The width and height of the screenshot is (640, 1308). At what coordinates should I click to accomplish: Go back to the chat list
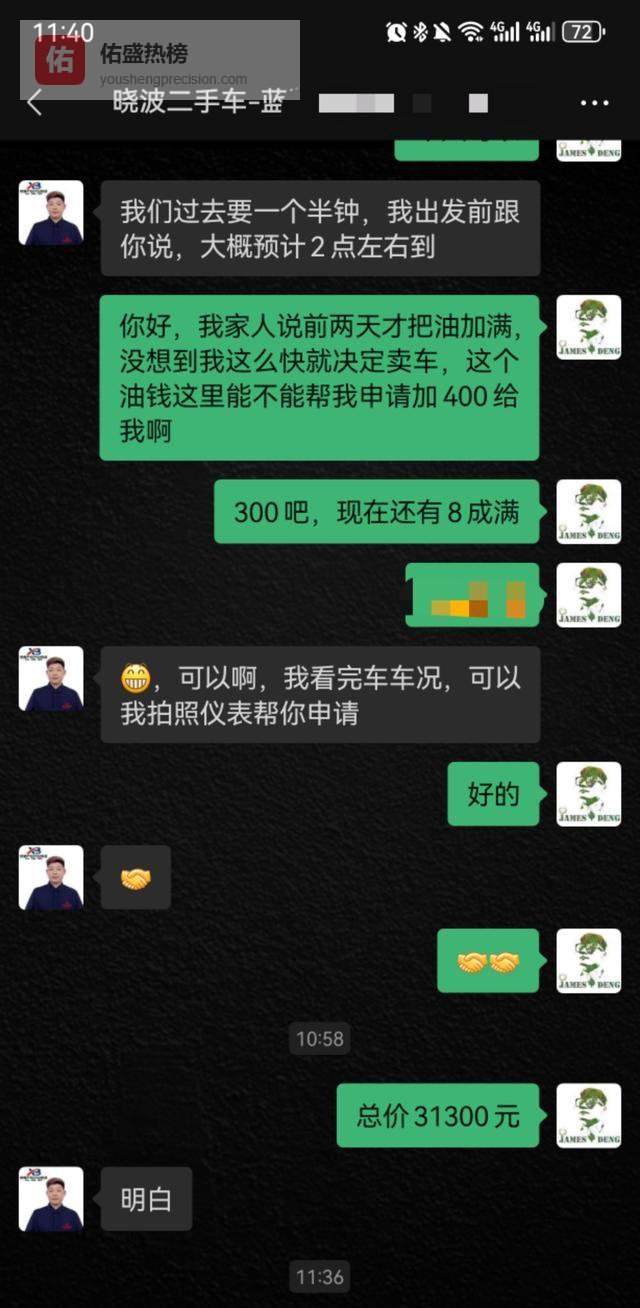pos(35,103)
